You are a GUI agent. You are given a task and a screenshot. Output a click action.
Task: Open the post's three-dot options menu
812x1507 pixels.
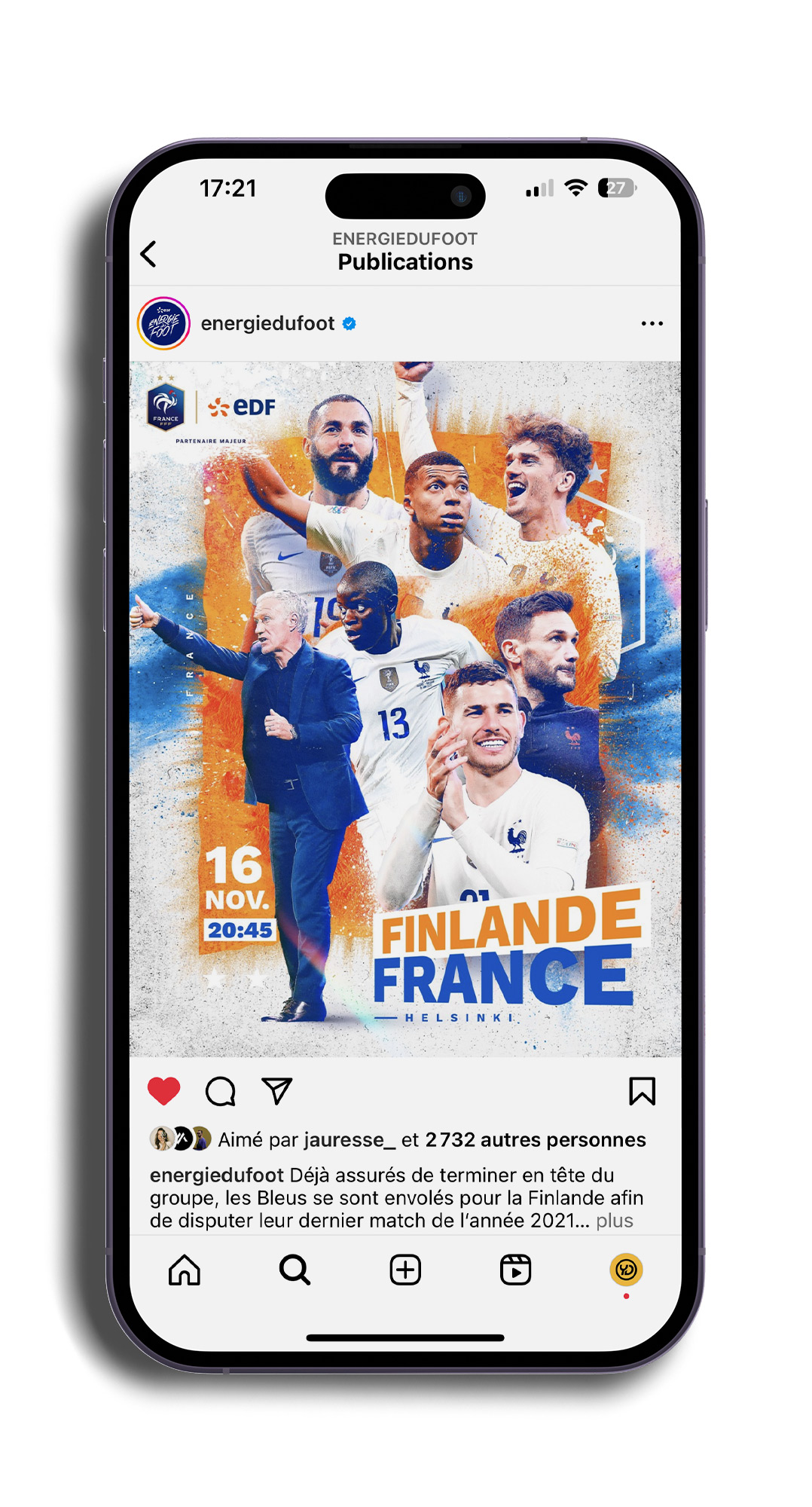coord(652,323)
